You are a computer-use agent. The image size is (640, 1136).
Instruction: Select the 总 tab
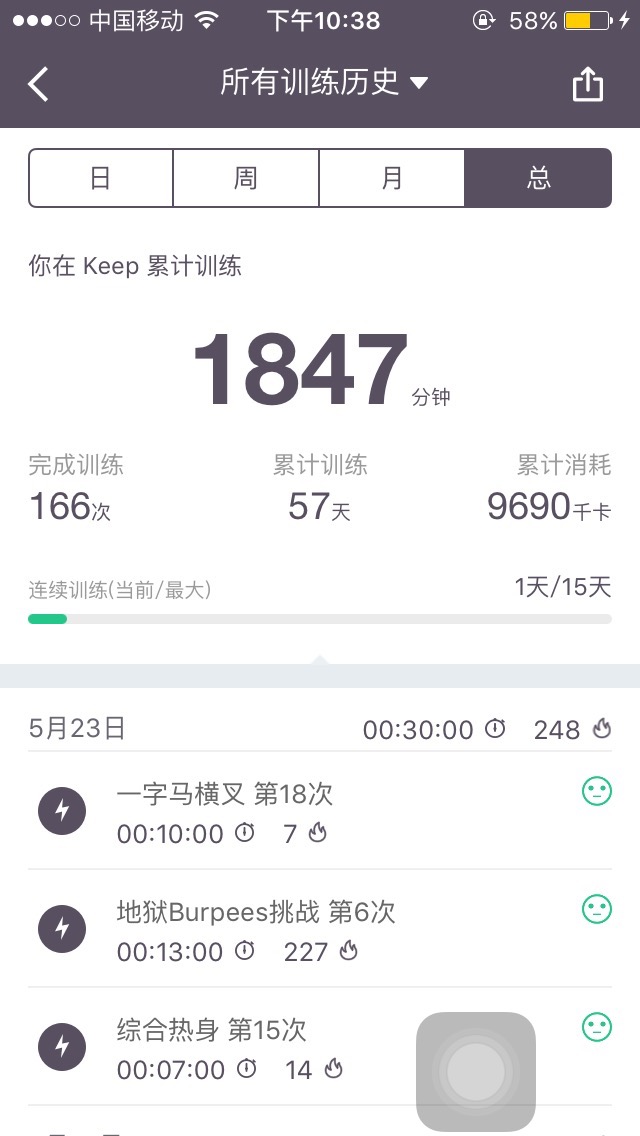tap(538, 178)
